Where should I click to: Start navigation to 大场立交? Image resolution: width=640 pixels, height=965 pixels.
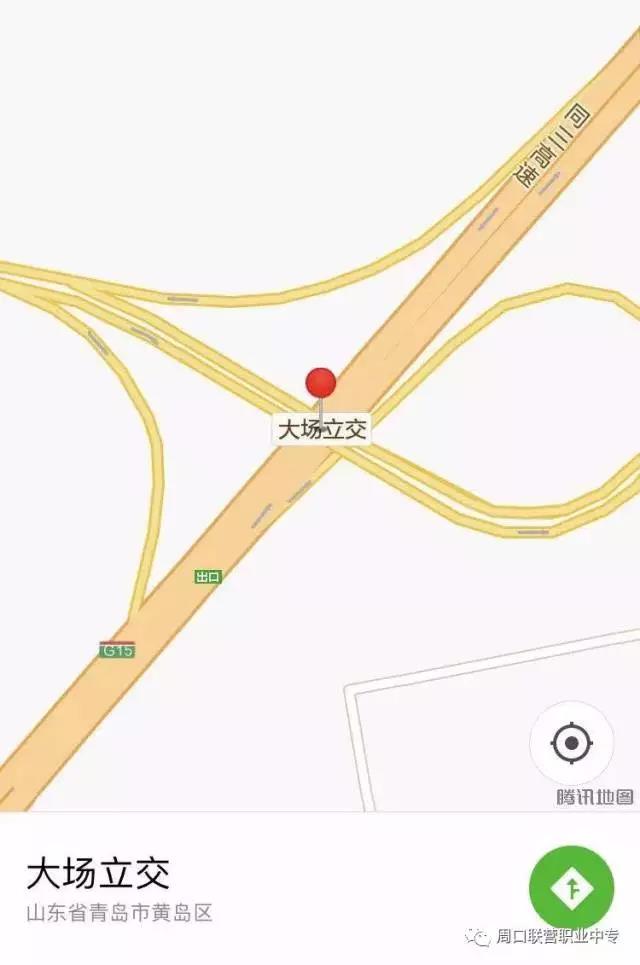(571, 888)
